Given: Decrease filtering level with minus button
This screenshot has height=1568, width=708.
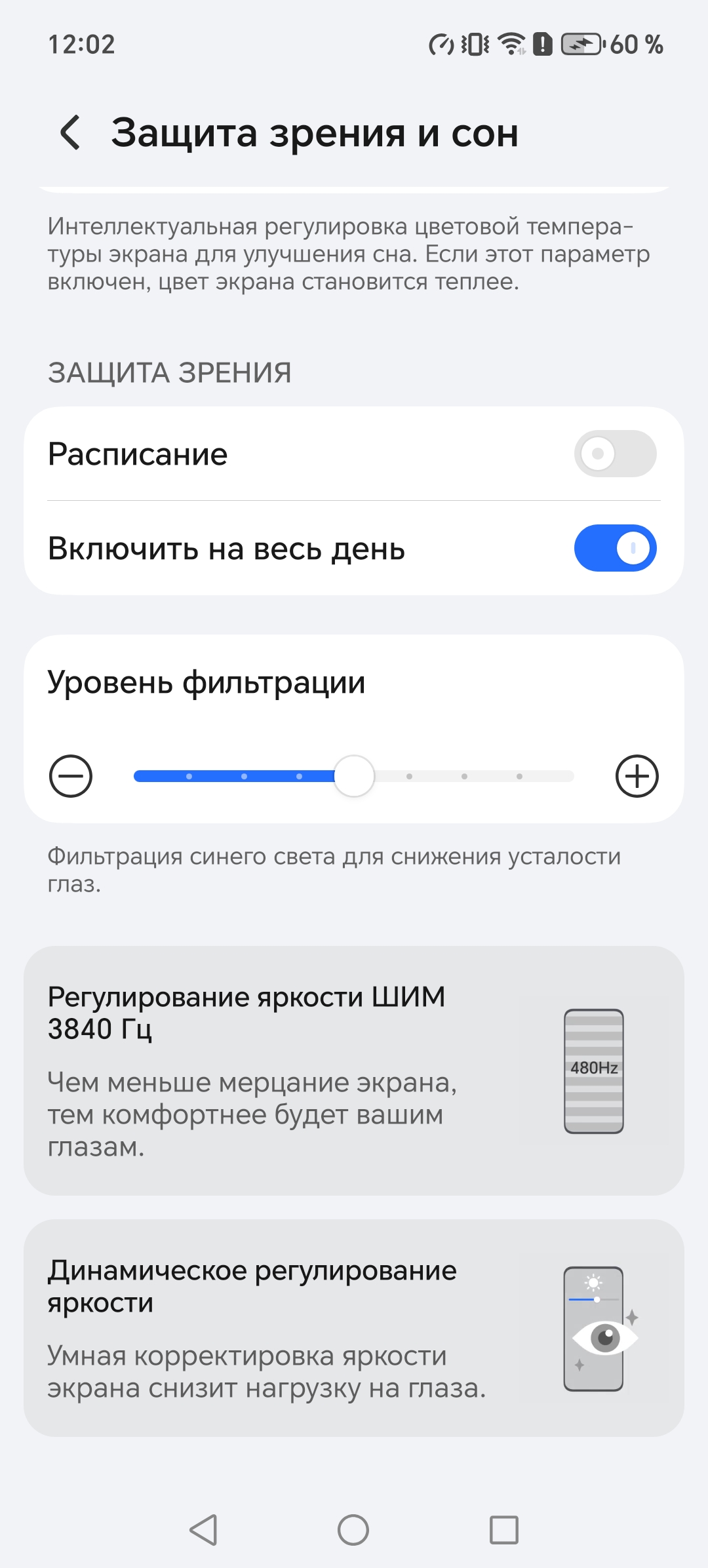Looking at the screenshot, I should click(x=71, y=776).
